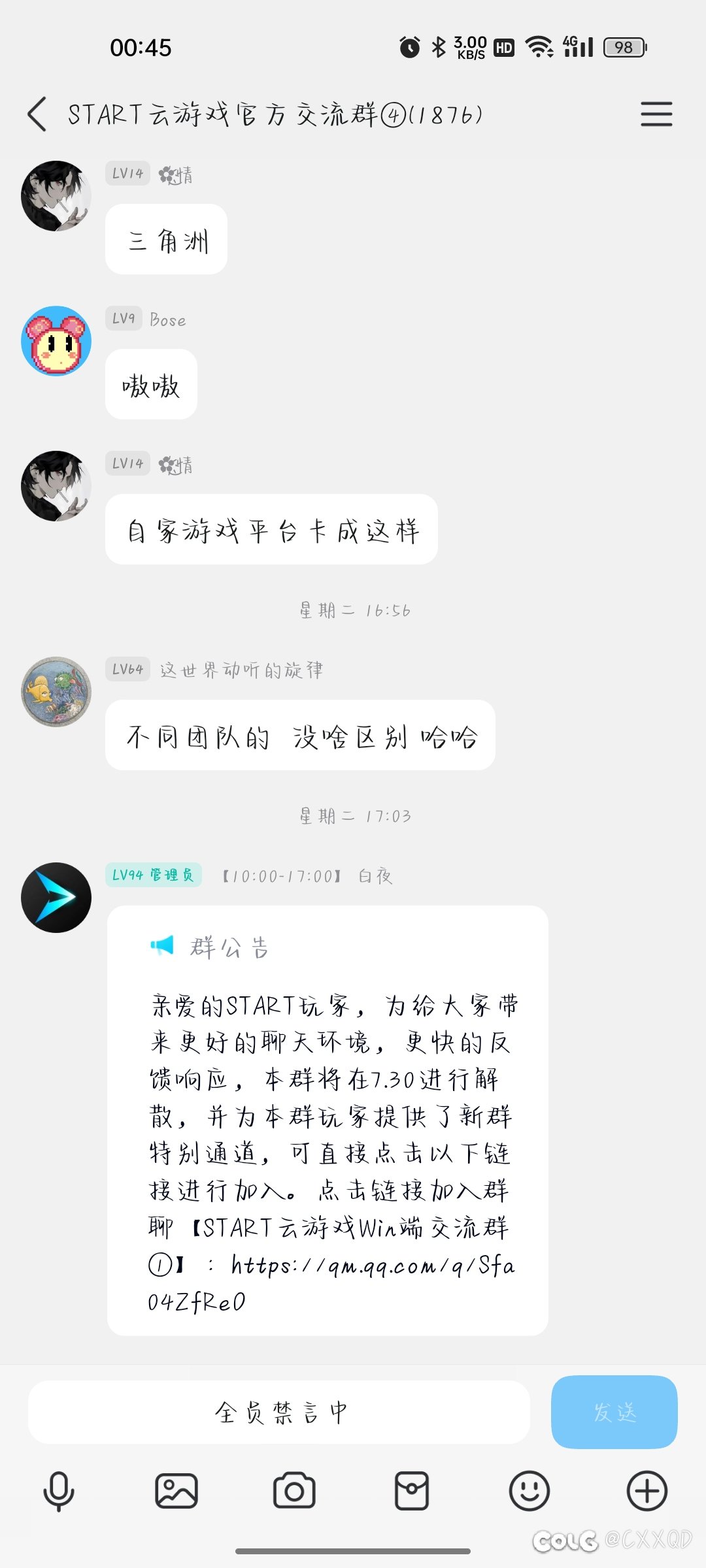Open the group menu hamburger icon

click(656, 114)
